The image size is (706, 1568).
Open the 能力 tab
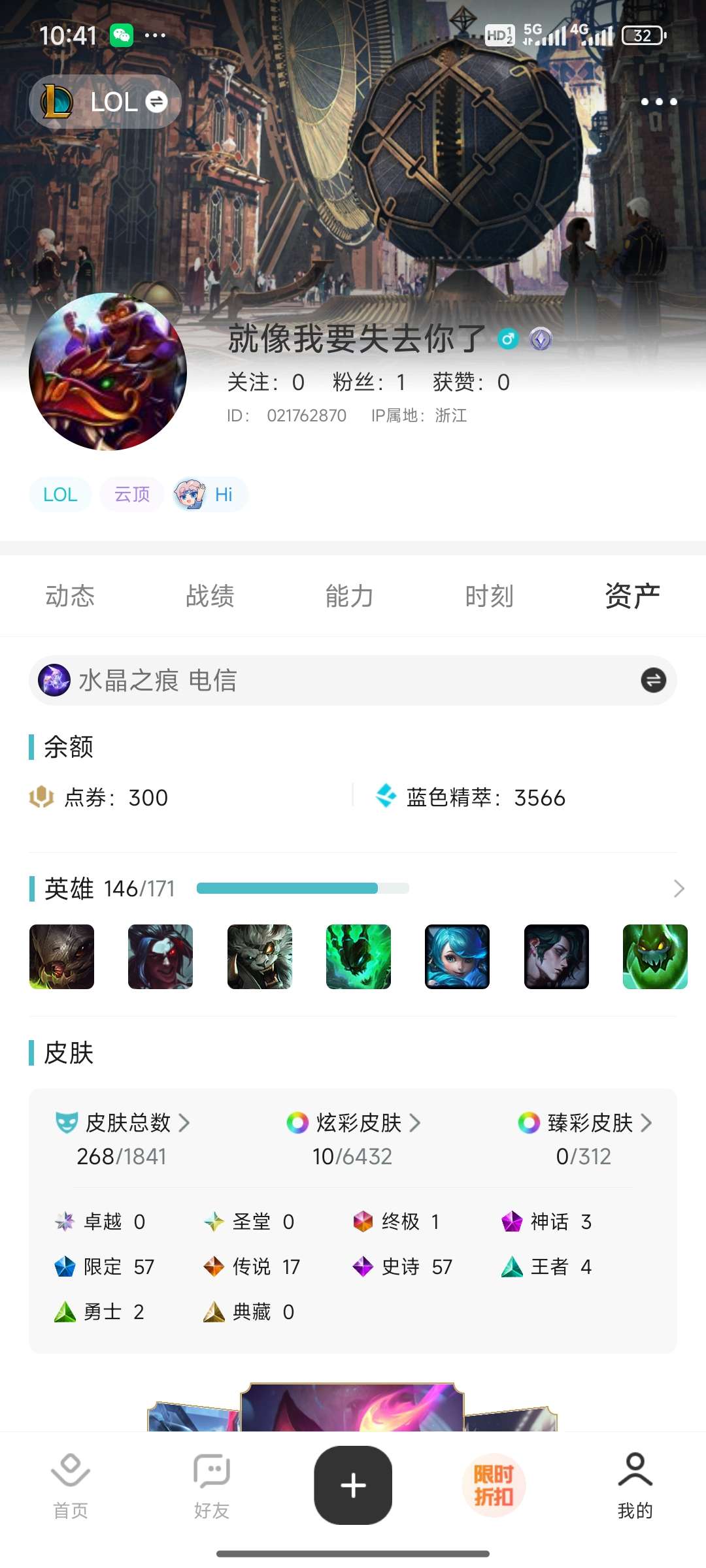point(350,596)
